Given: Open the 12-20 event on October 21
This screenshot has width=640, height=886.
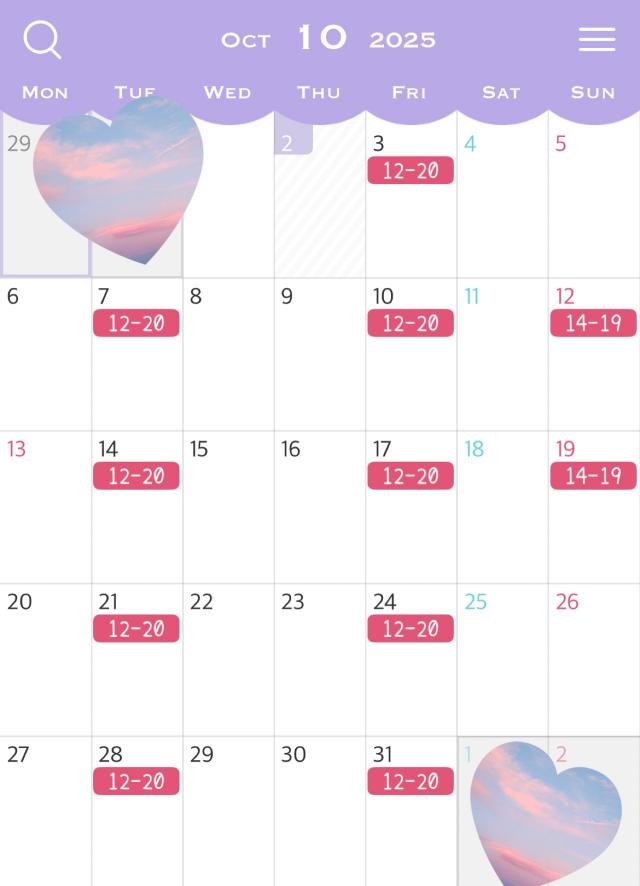Looking at the screenshot, I should (x=136, y=629).
